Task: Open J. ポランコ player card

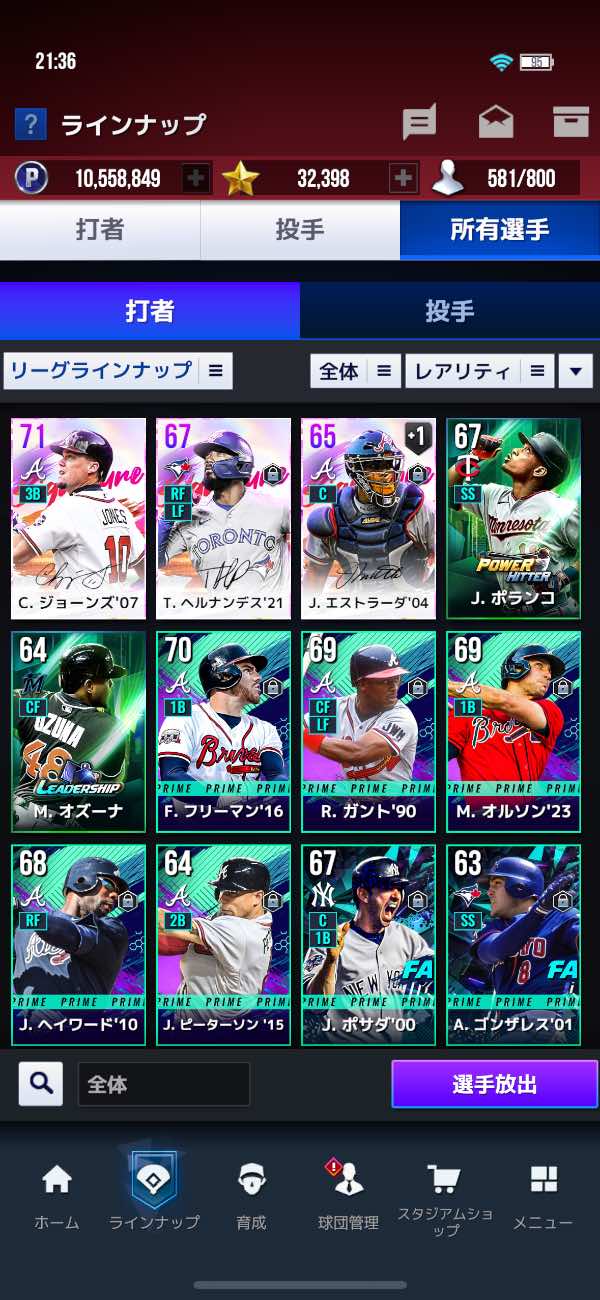Action: click(x=513, y=519)
